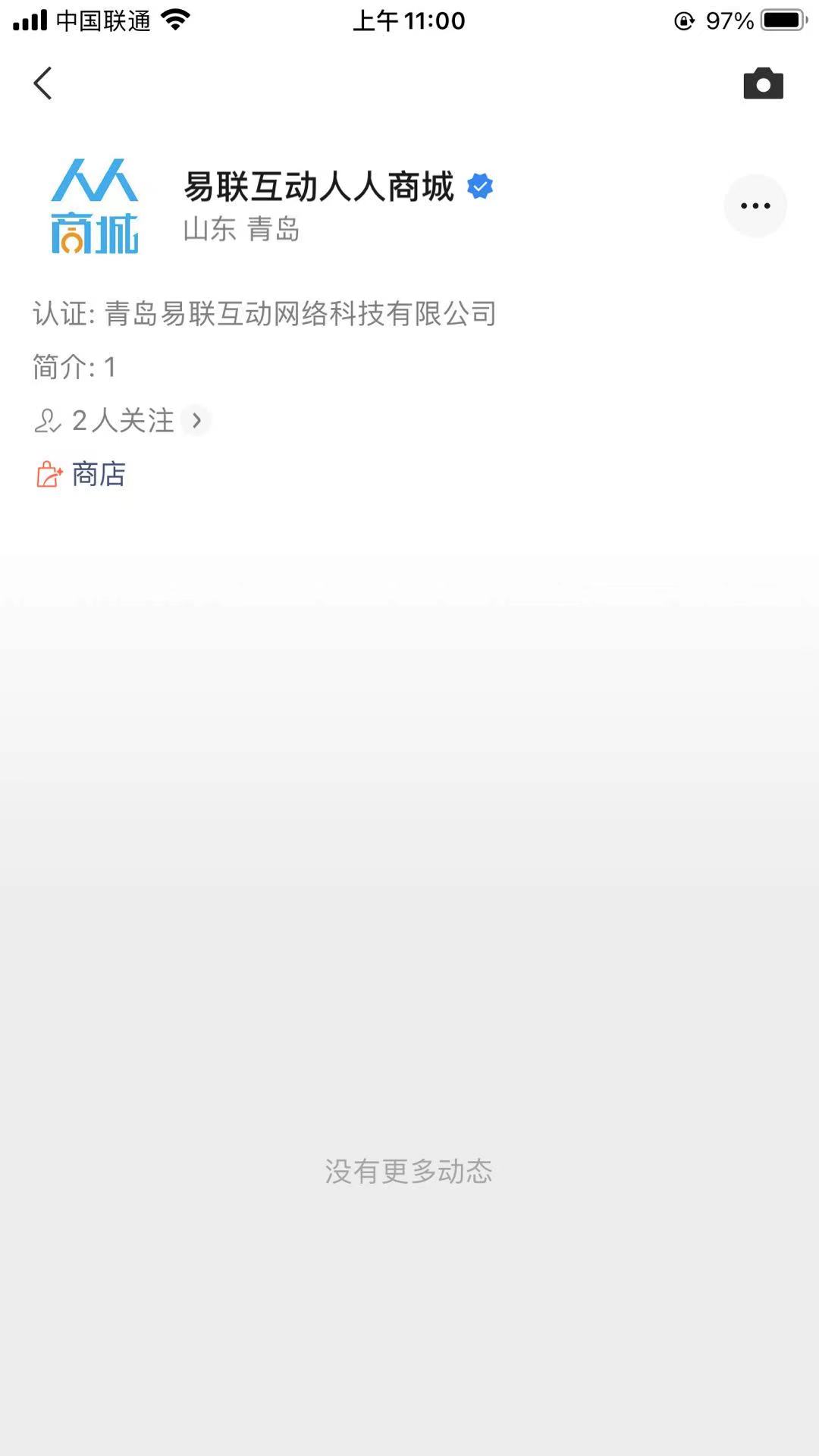Tap the 人人商城 profile avatar
Image resolution: width=819 pixels, height=1456 pixels.
[95, 206]
